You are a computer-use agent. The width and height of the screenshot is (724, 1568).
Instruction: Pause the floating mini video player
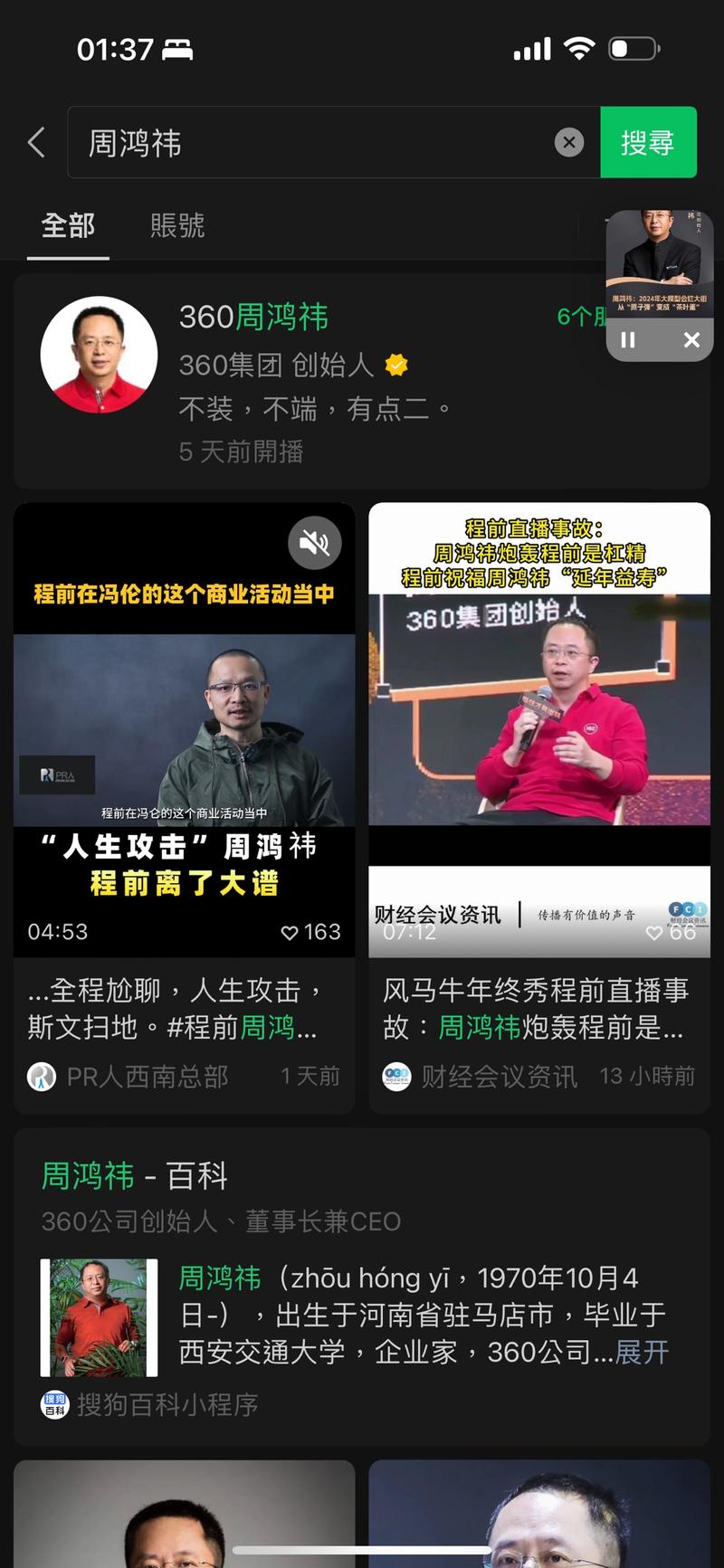point(627,339)
